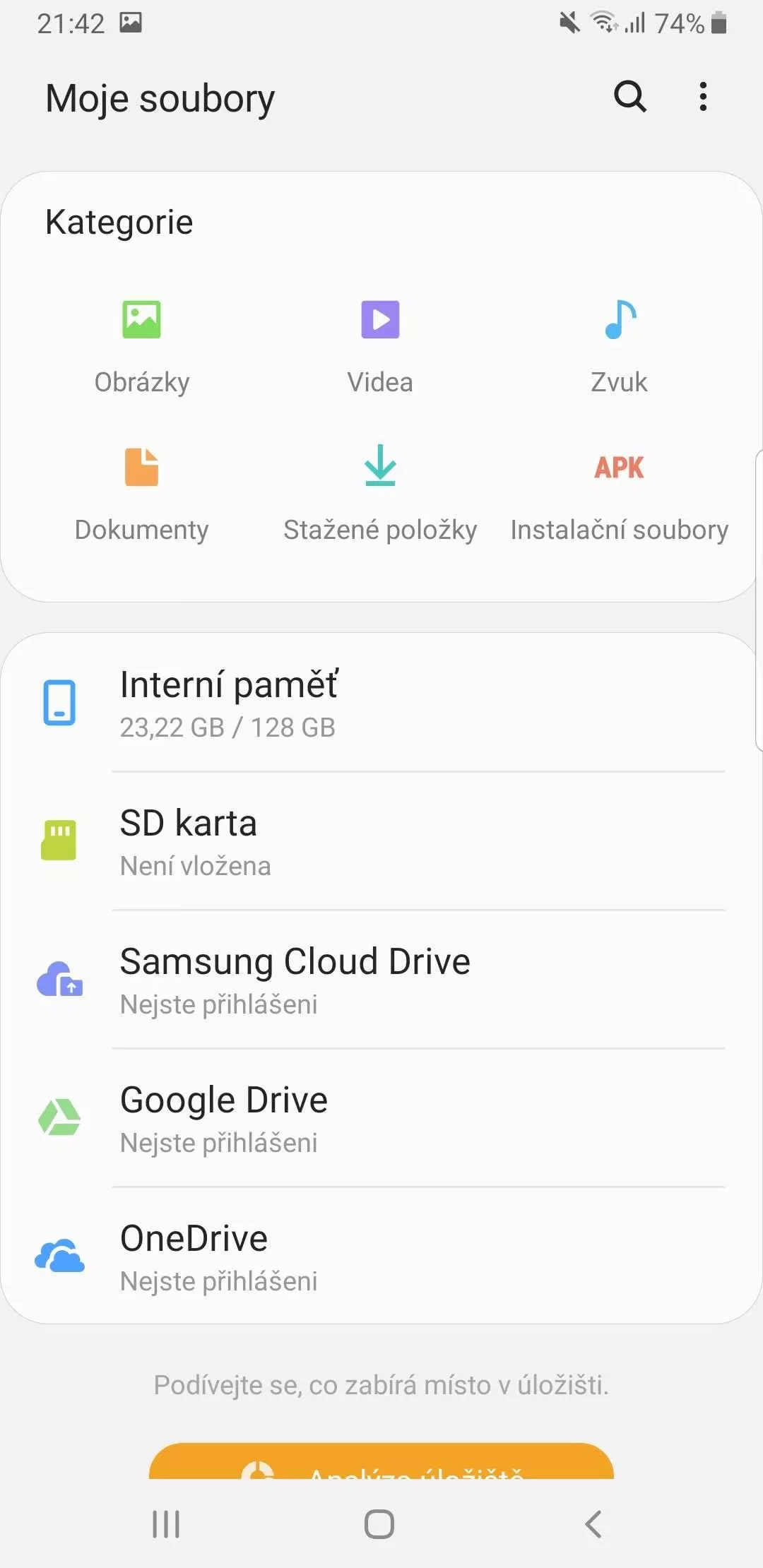Open the OneDrive row
The height and width of the screenshot is (1568, 763).
(381, 1256)
